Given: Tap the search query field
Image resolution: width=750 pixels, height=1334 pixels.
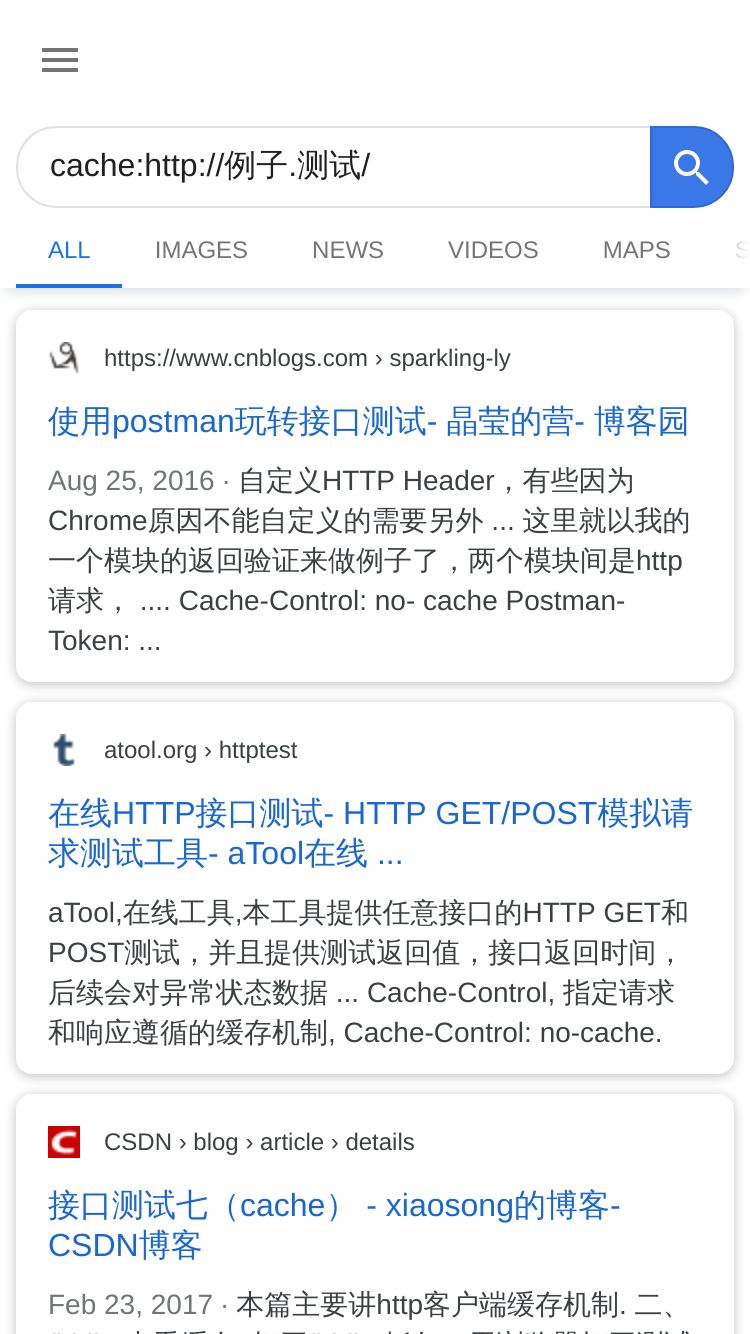Looking at the screenshot, I should tap(334, 167).
